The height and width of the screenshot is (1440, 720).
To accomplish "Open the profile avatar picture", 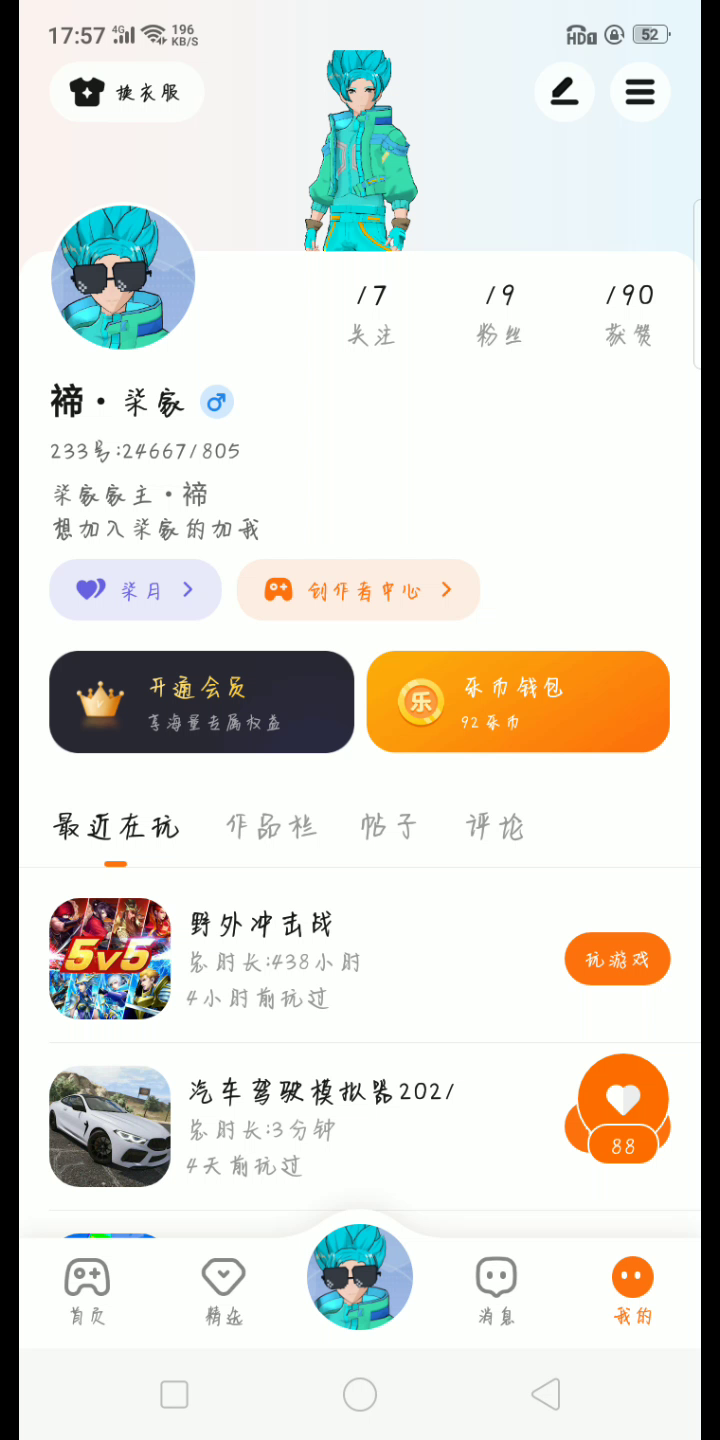I will pyautogui.click(x=123, y=278).
